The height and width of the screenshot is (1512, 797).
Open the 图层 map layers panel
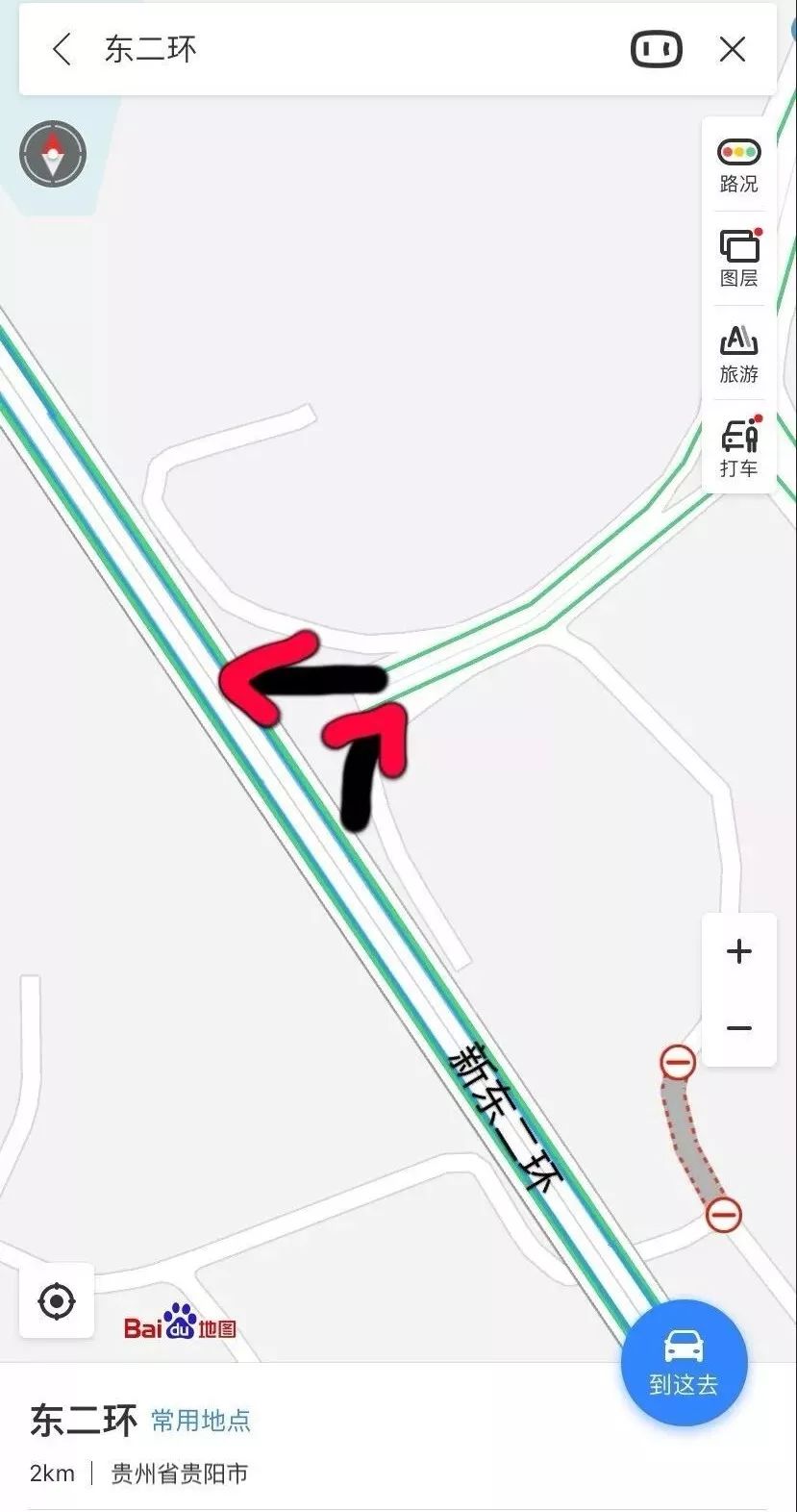tap(737, 257)
